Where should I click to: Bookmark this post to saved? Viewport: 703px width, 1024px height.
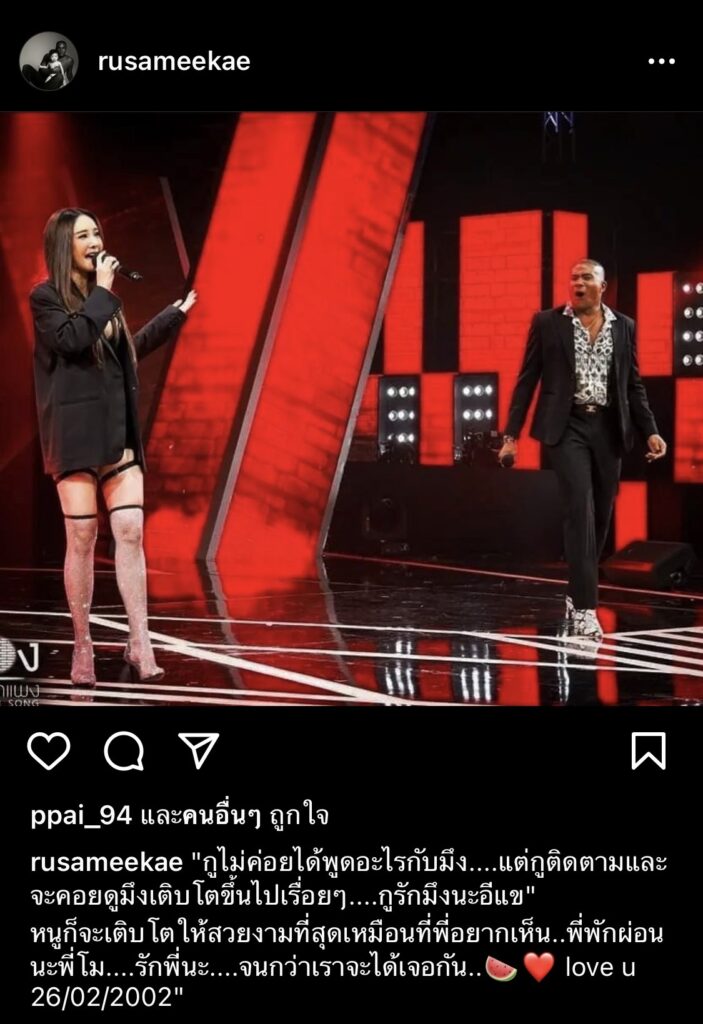point(648,750)
